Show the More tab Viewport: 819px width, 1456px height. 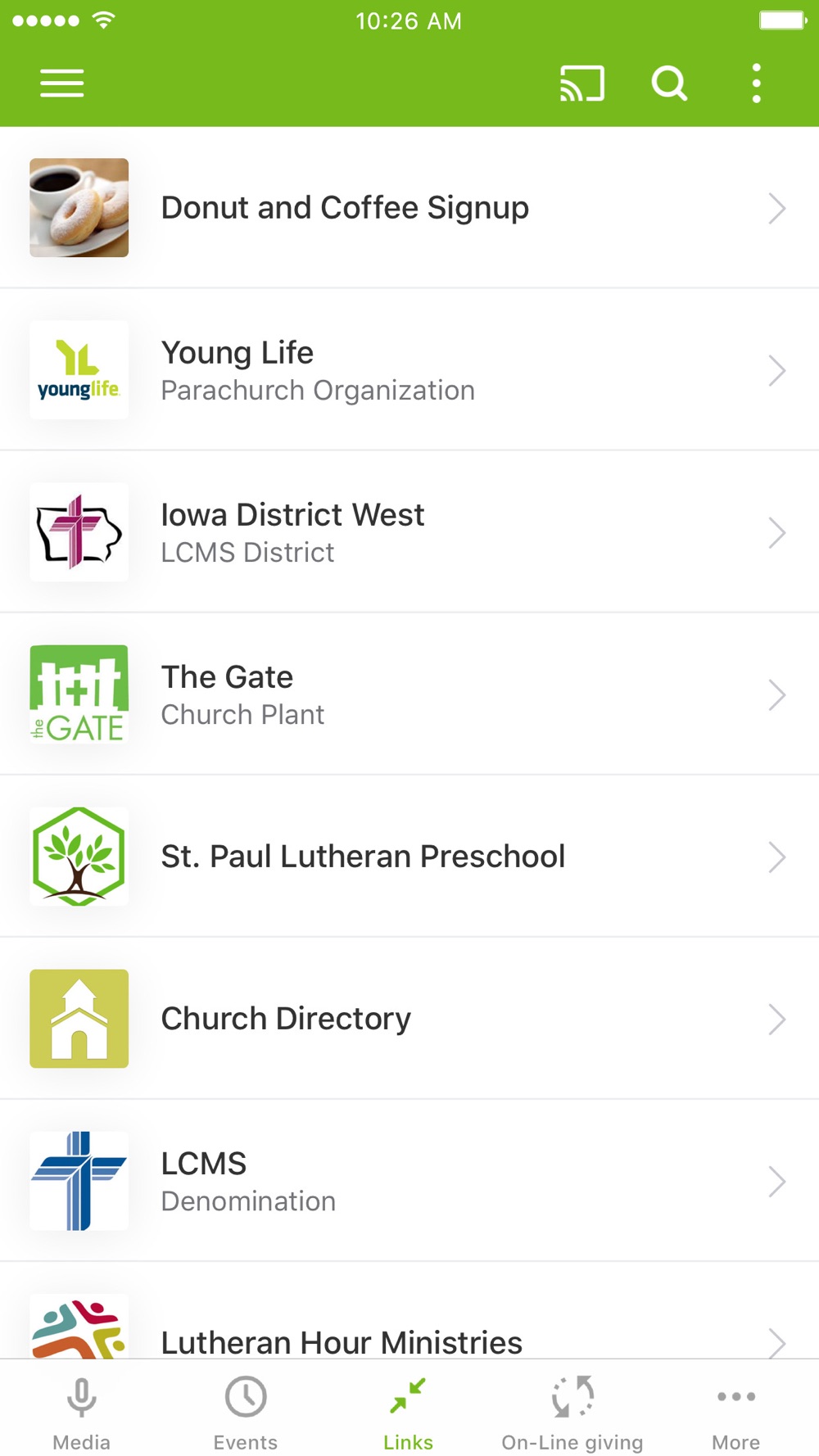[x=735, y=1412]
